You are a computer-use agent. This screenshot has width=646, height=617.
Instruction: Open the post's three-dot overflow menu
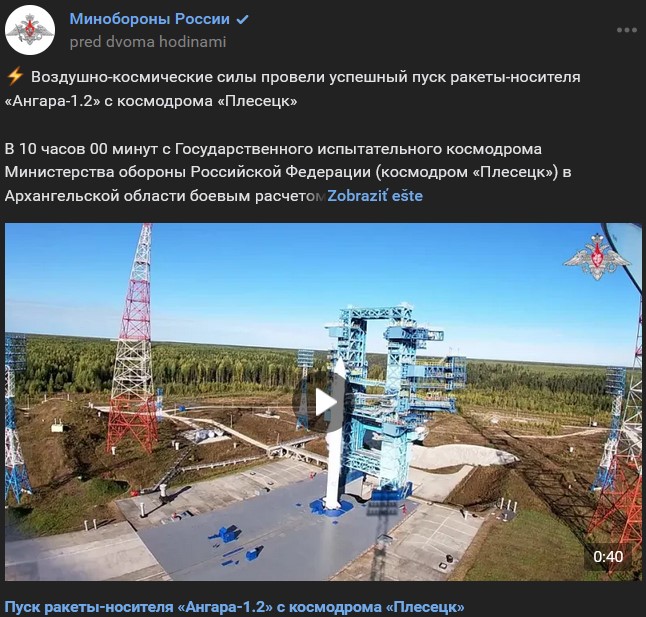click(626, 30)
